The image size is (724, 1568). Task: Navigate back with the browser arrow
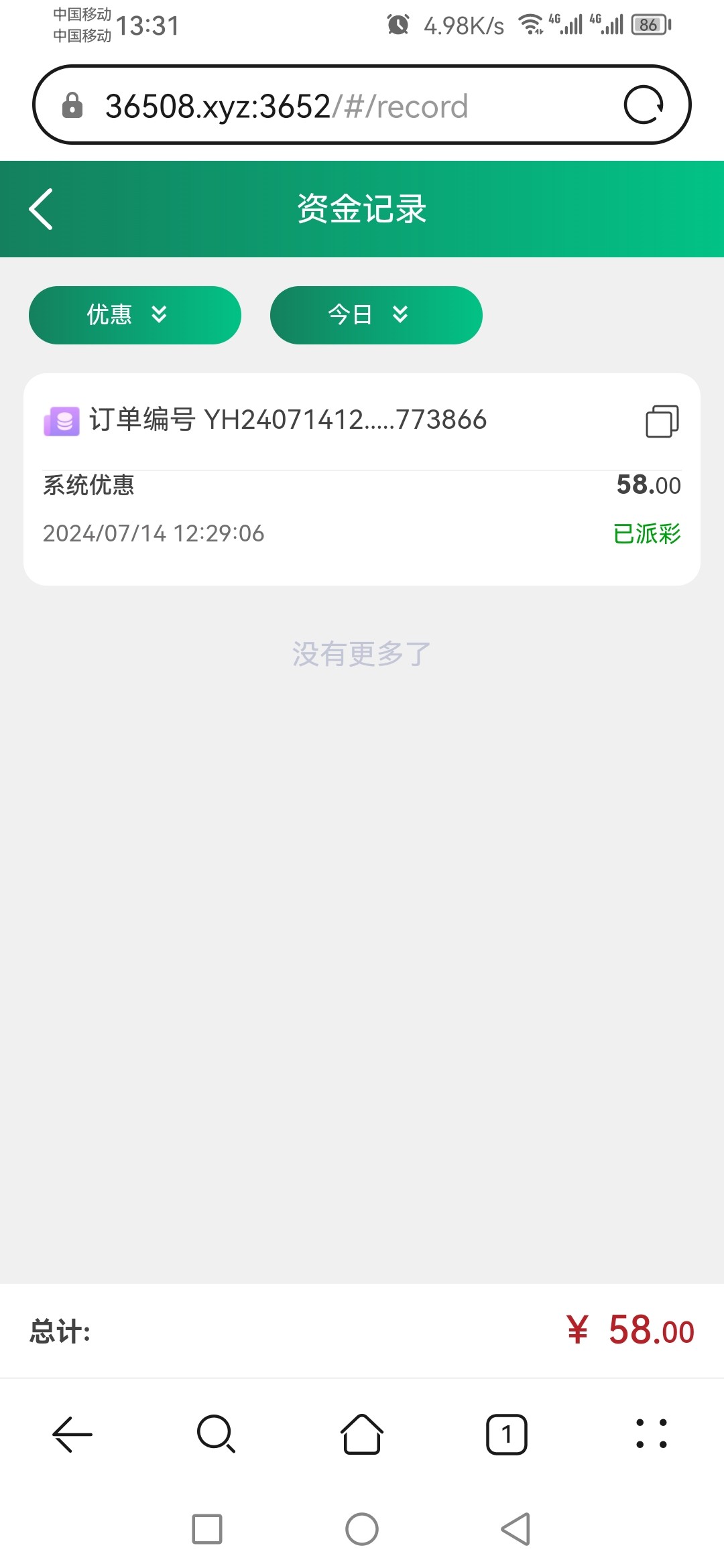pyautogui.click(x=72, y=1435)
